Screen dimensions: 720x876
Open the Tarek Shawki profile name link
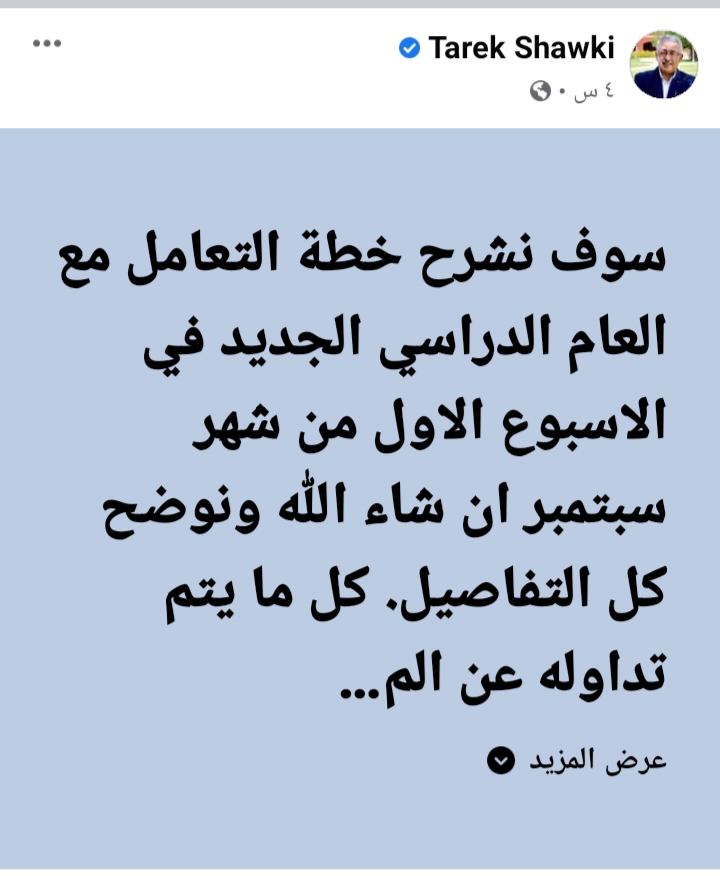pos(521,47)
